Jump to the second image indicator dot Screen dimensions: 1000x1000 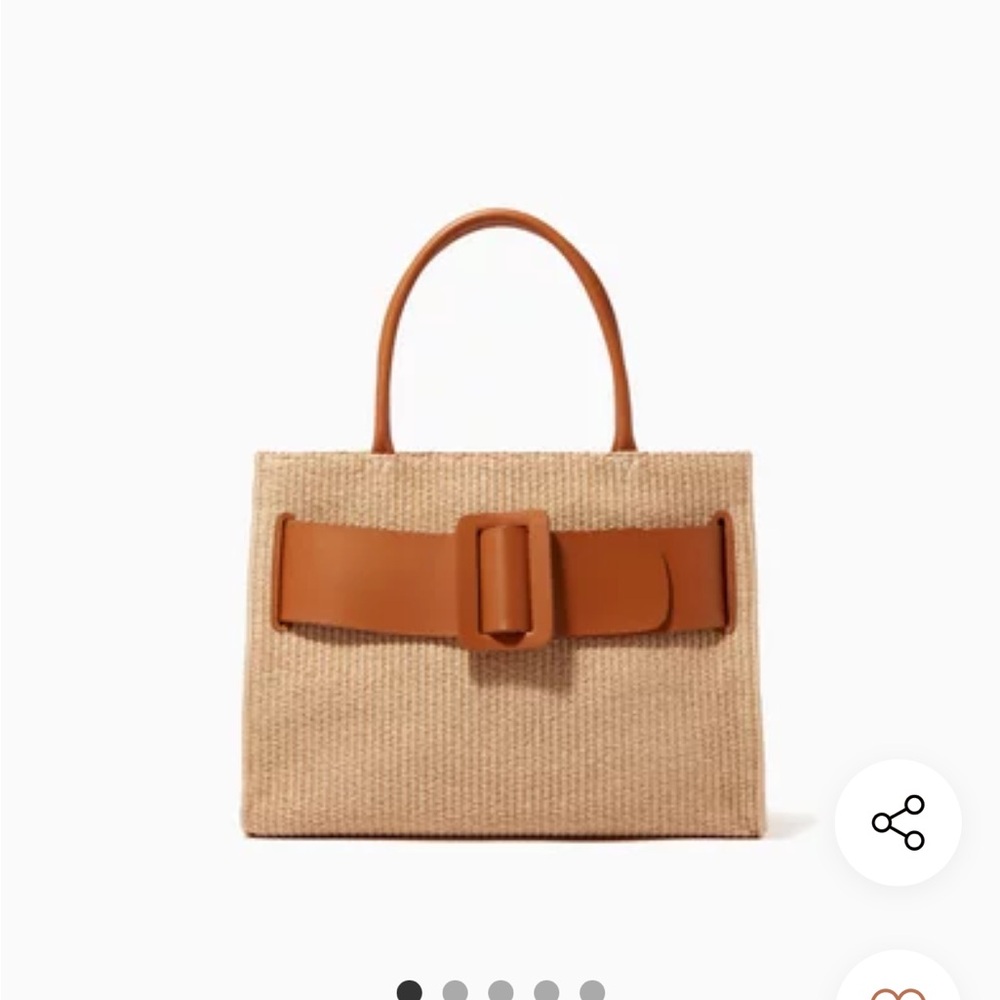[x=455, y=992]
